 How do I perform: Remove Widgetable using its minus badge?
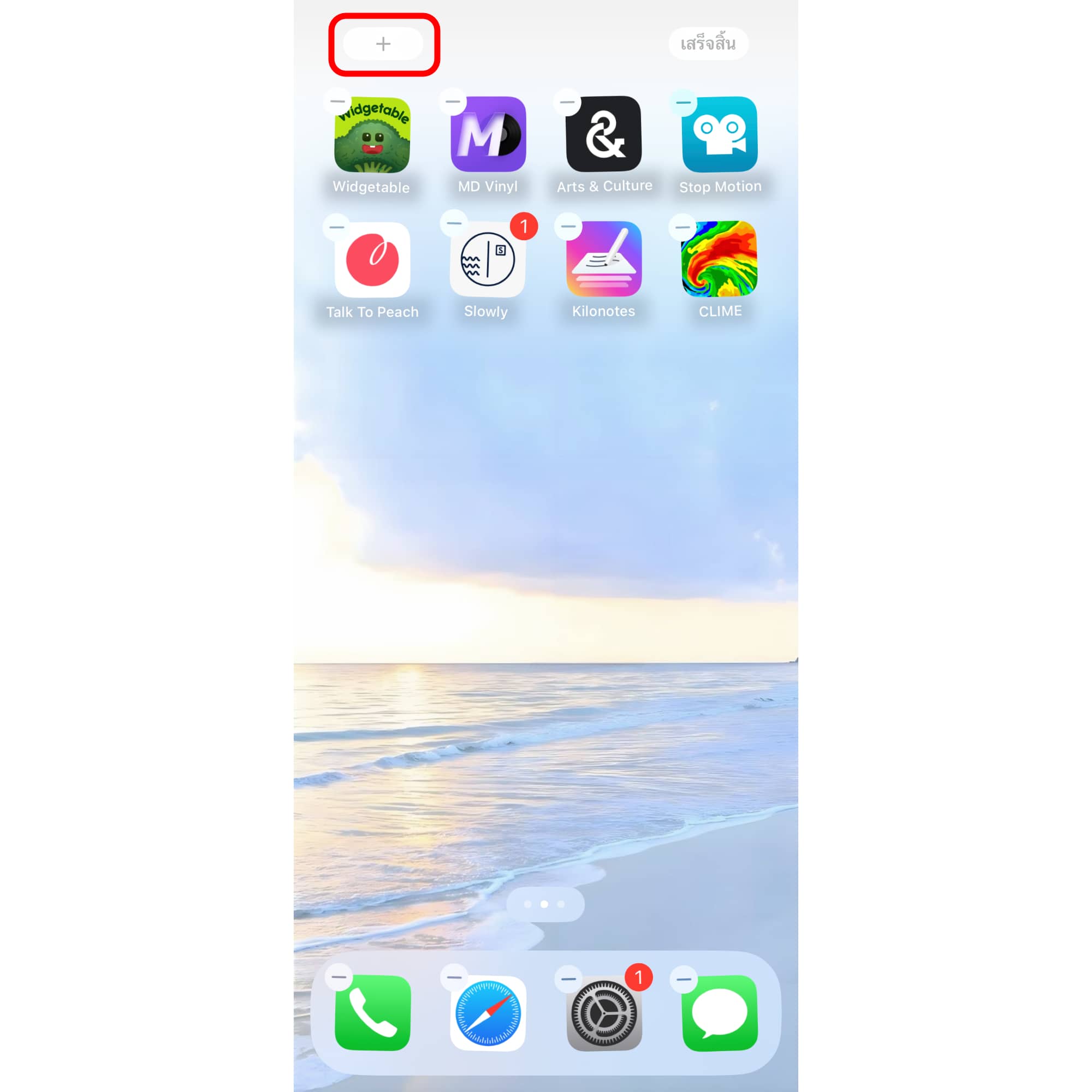(337, 102)
